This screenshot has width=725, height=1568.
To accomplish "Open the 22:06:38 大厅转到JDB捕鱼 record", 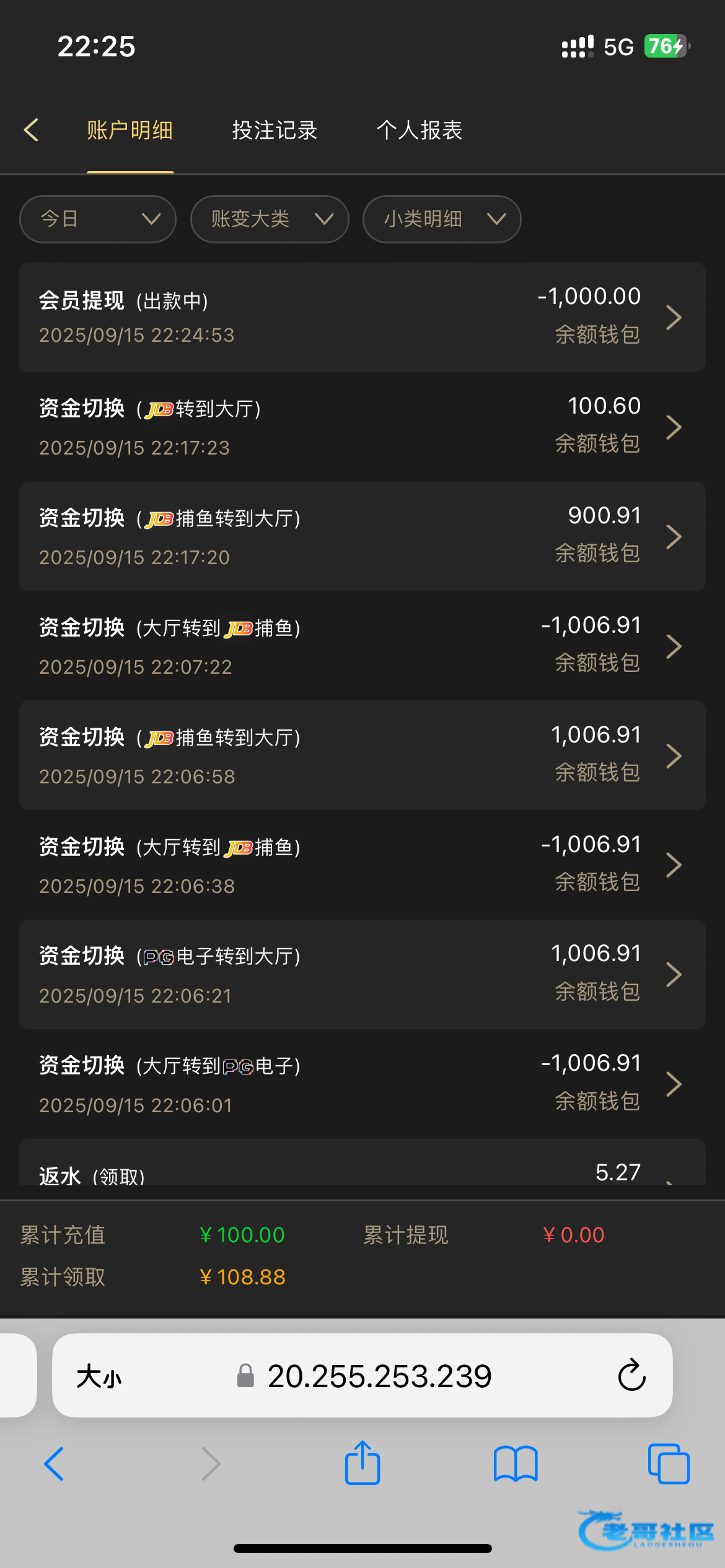I will 362,865.
